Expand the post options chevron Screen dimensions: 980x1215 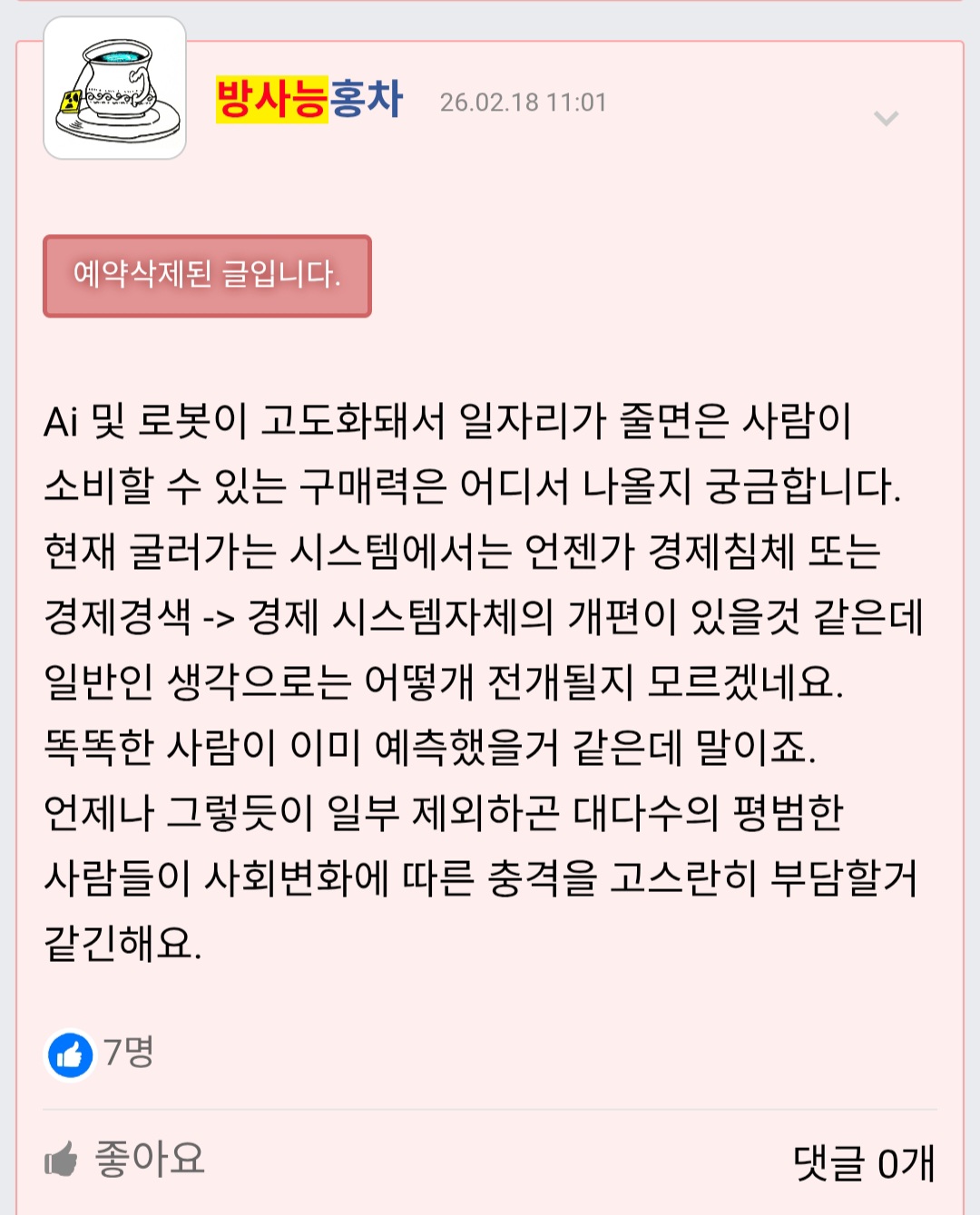[886, 118]
